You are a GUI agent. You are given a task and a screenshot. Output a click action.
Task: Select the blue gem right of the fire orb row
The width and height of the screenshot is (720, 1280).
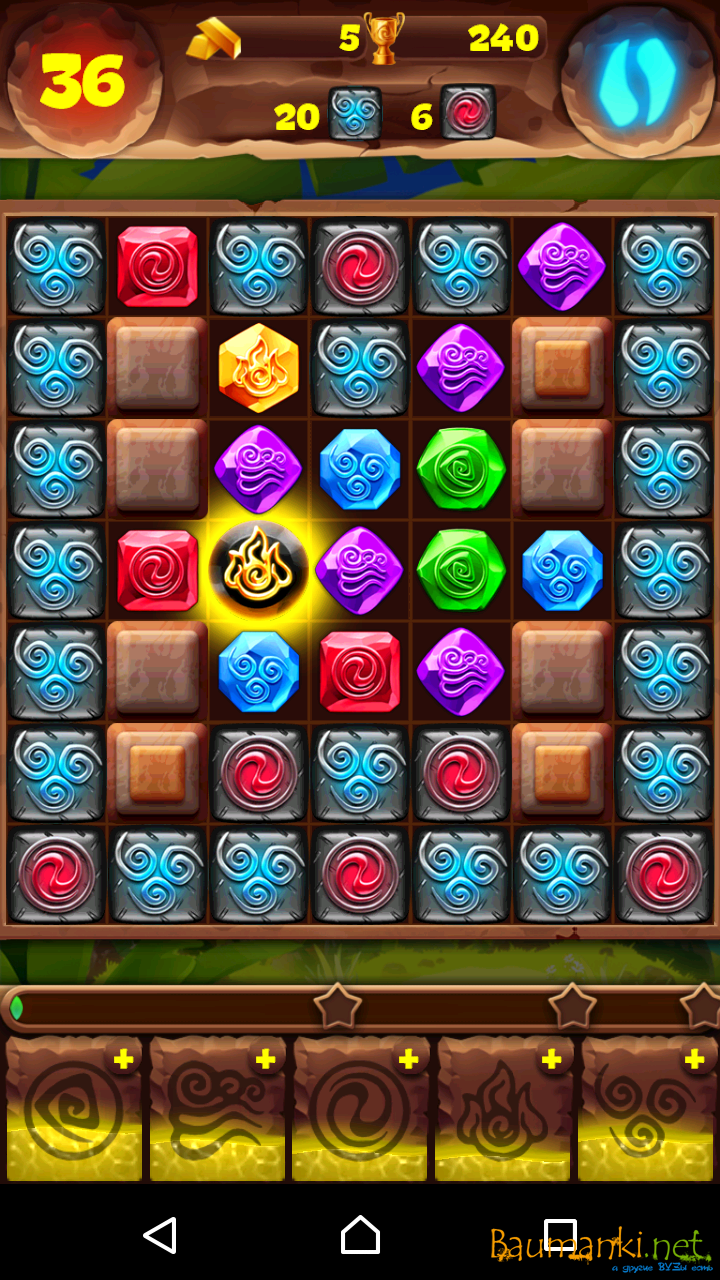pos(562,570)
